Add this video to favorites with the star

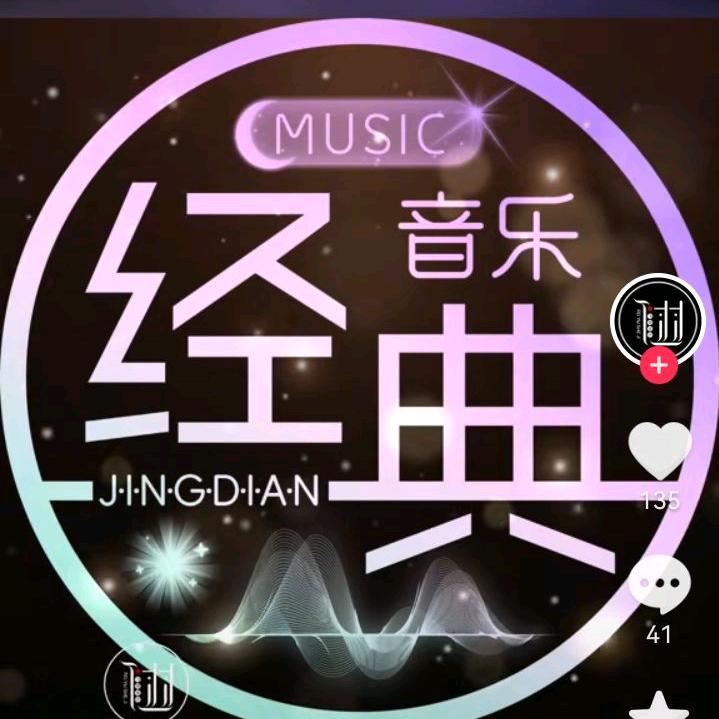tap(659, 704)
